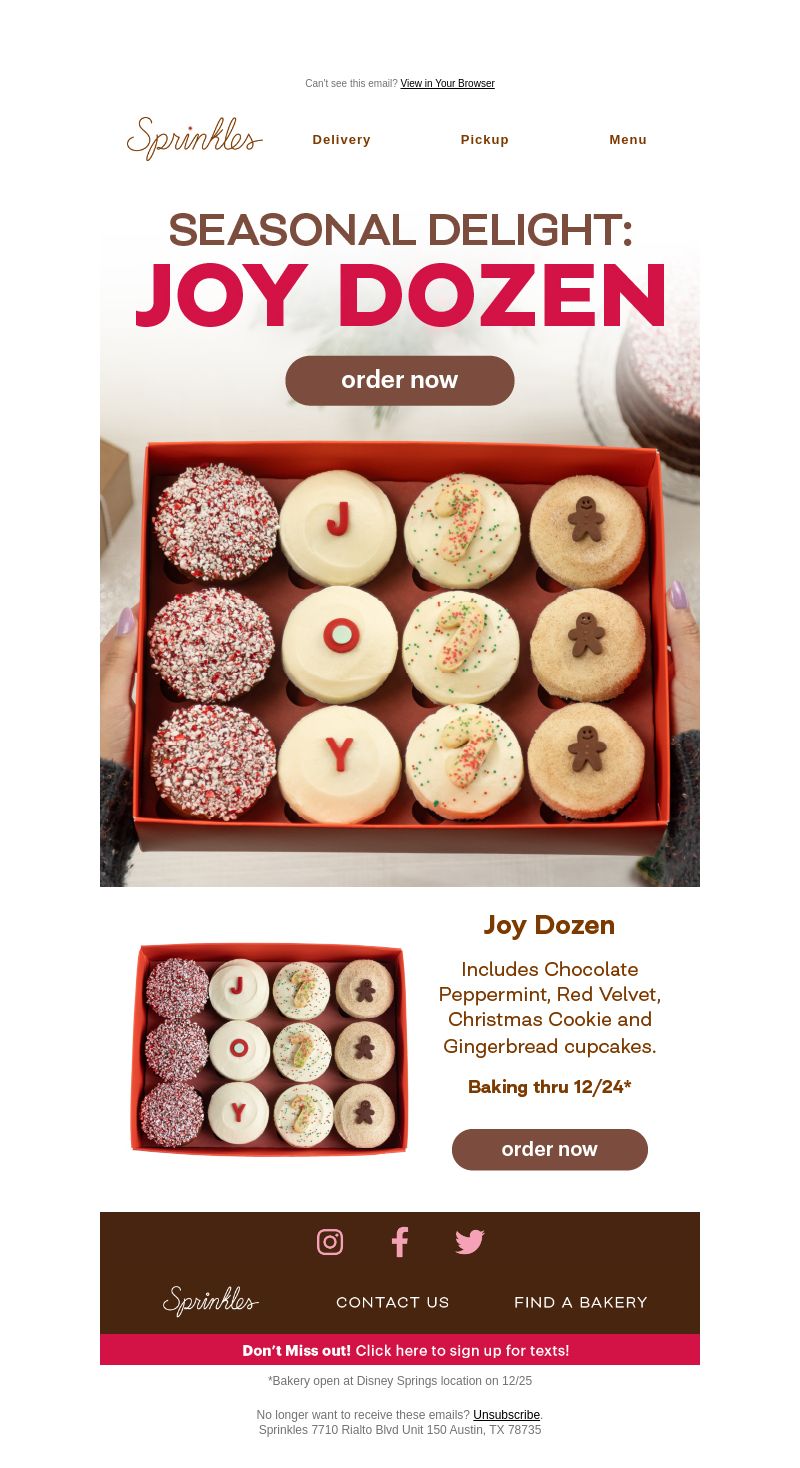Open the small Joy Dozen box image
Image resolution: width=800 pixels, height=1468 pixels.
[269, 1049]
